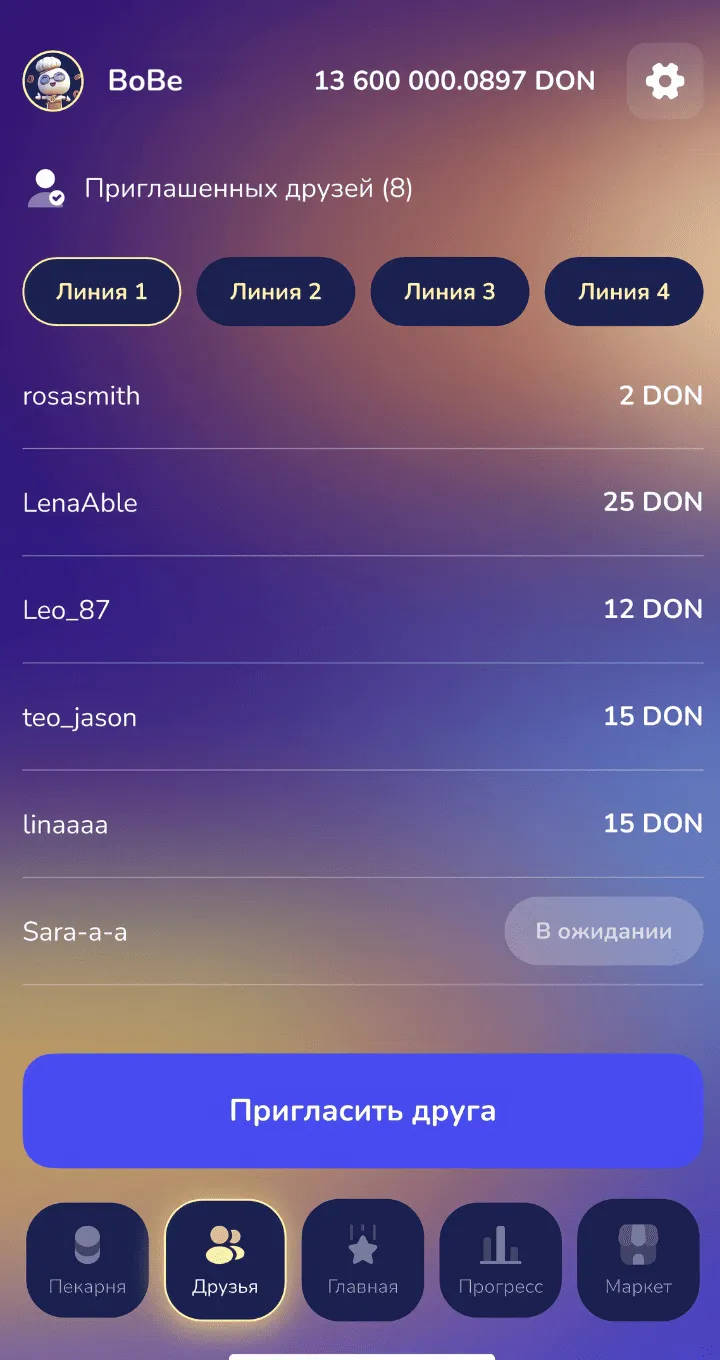720x1360 pixels.
Task: Open the Прогресс tab
Action: [500, 1260]
